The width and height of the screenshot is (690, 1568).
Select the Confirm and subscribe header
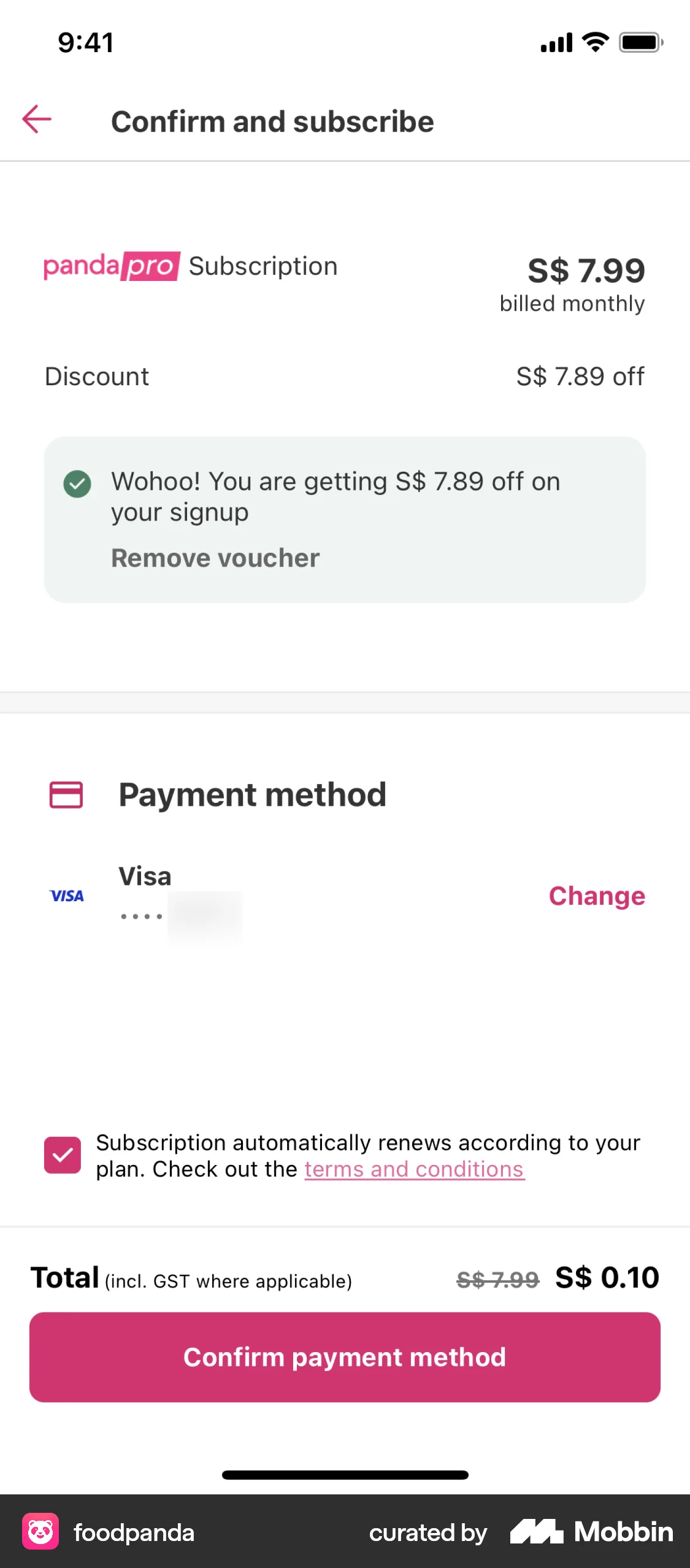[272, 121]
